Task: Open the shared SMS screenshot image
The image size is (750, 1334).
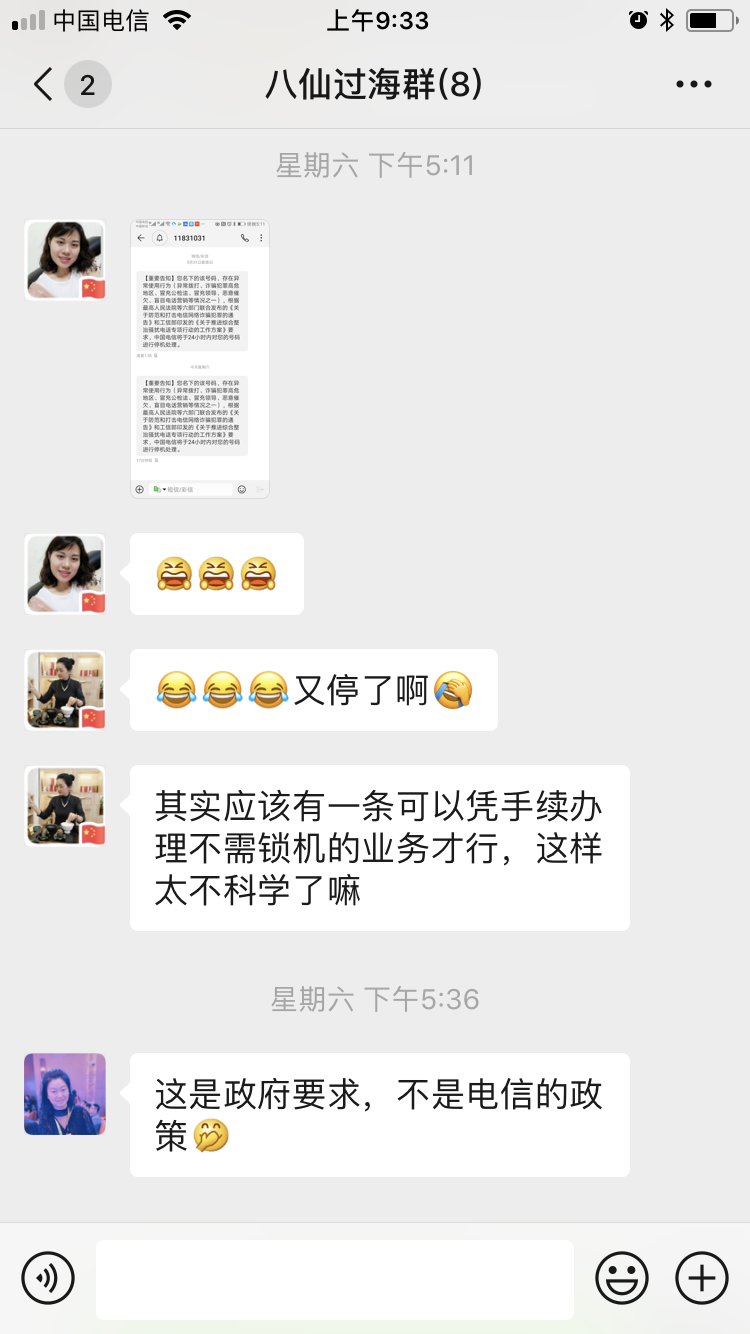Action: tap(200, 359)
